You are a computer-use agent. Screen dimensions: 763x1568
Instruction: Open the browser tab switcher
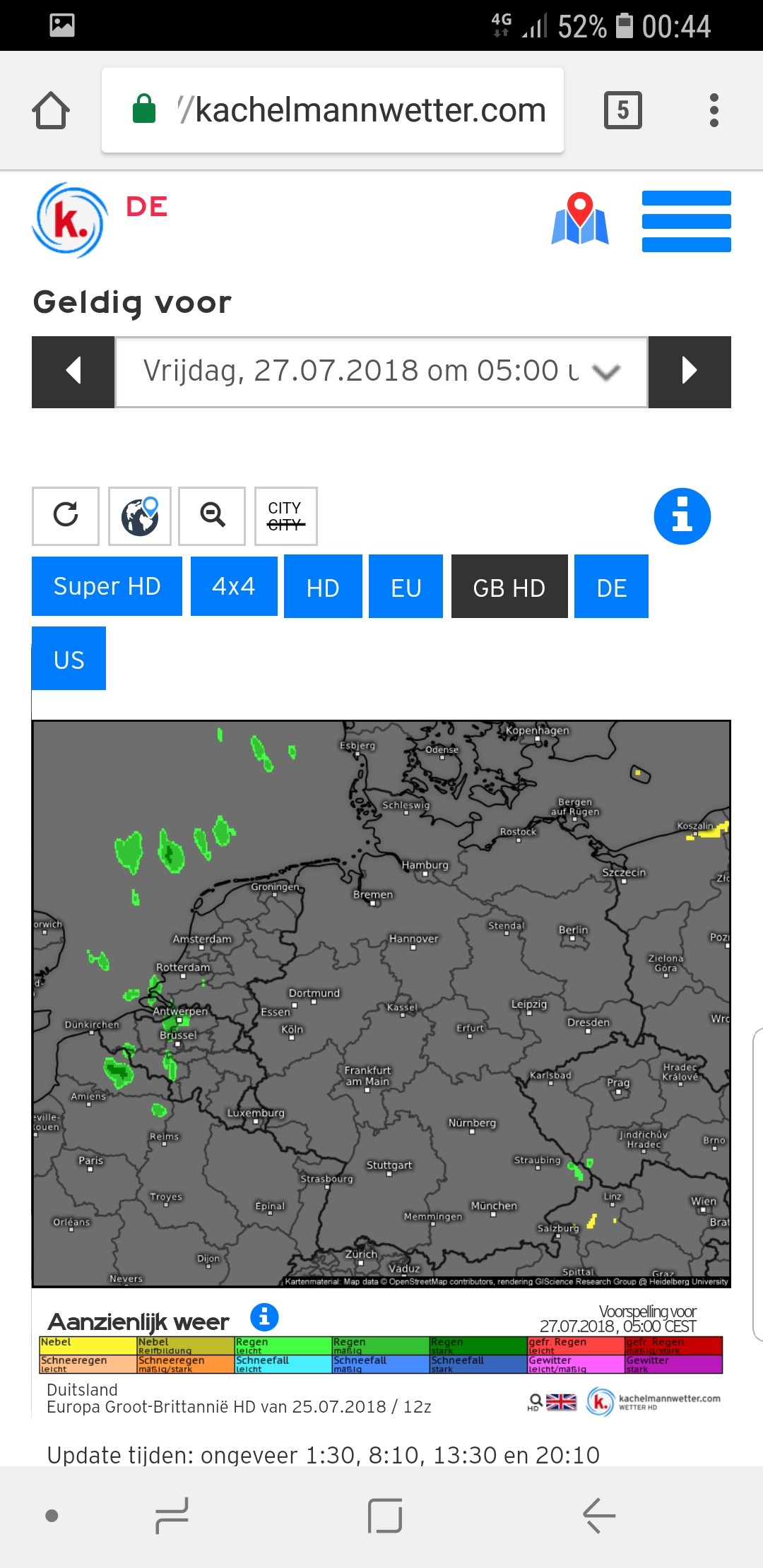623,110
